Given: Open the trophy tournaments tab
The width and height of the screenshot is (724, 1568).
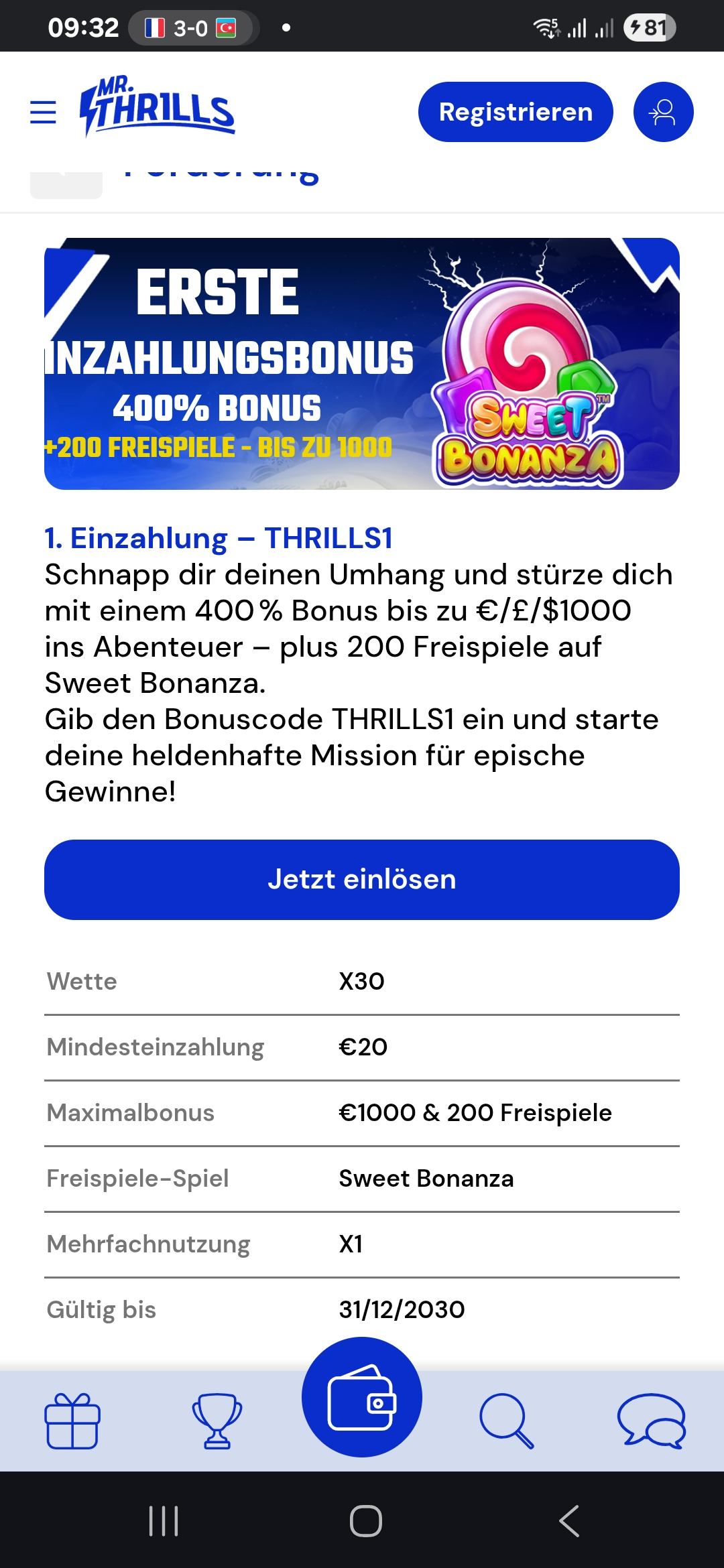Looking at the screenshot, I should 217,1421.
